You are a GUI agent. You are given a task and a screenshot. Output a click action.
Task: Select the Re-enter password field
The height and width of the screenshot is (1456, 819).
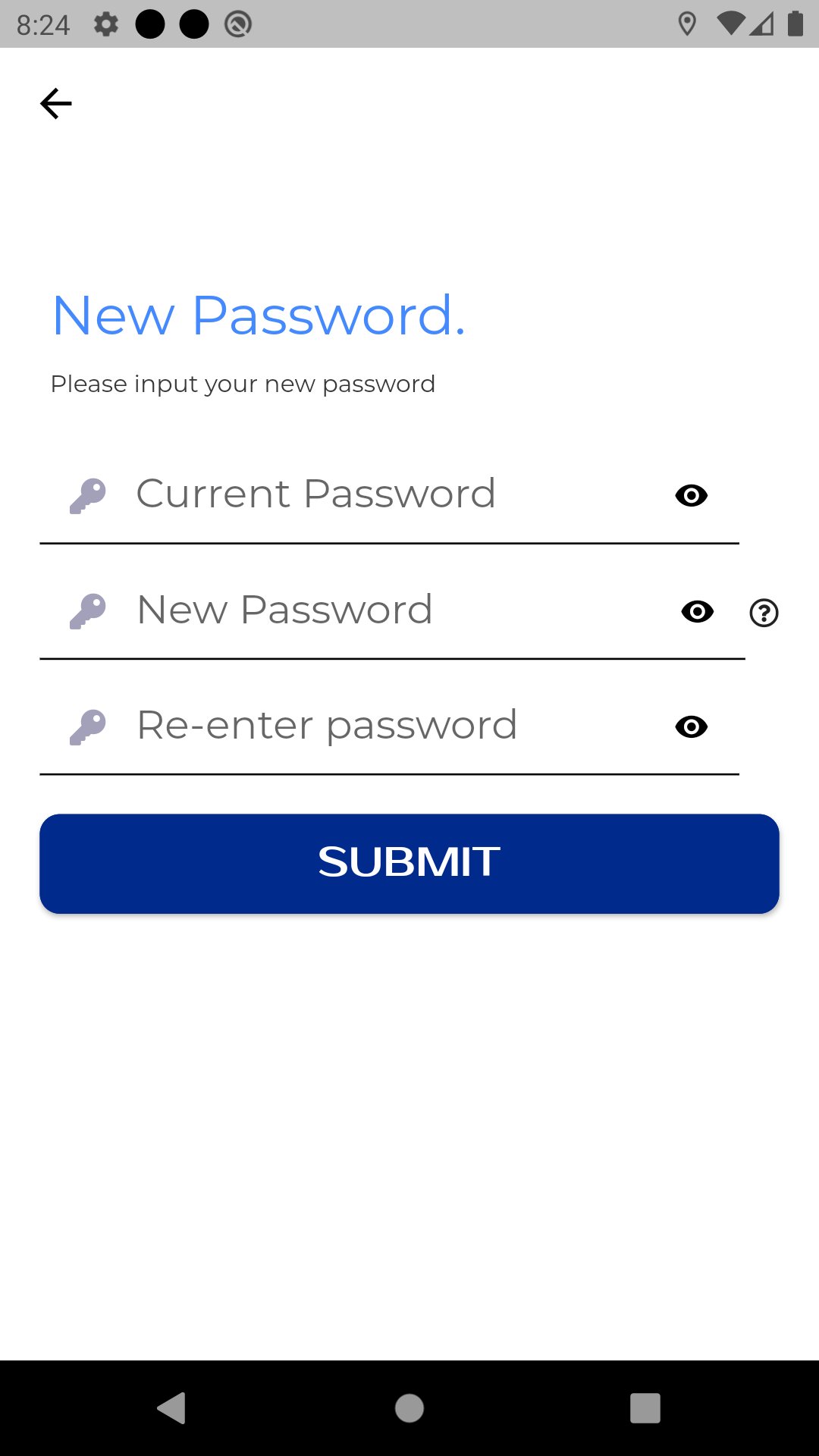point(389,726)
